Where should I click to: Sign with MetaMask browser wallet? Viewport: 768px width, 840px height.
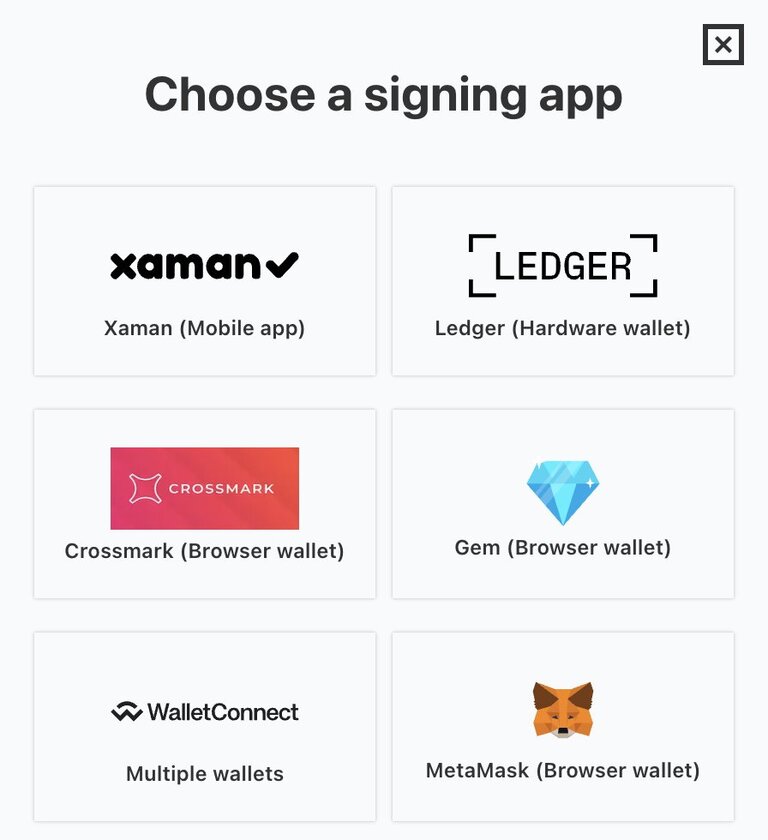(x=563, y=727)
